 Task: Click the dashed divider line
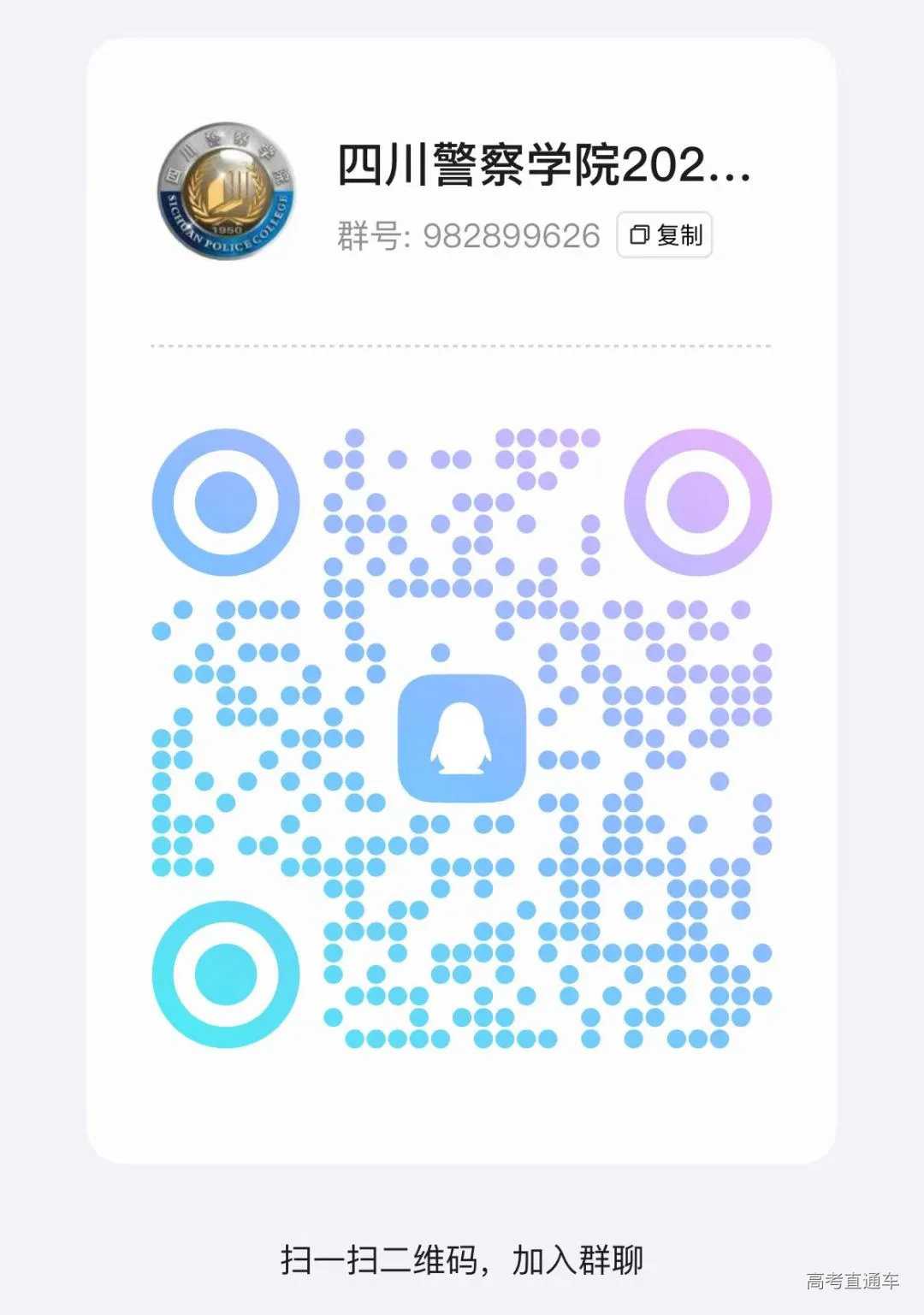coord(462,347)
